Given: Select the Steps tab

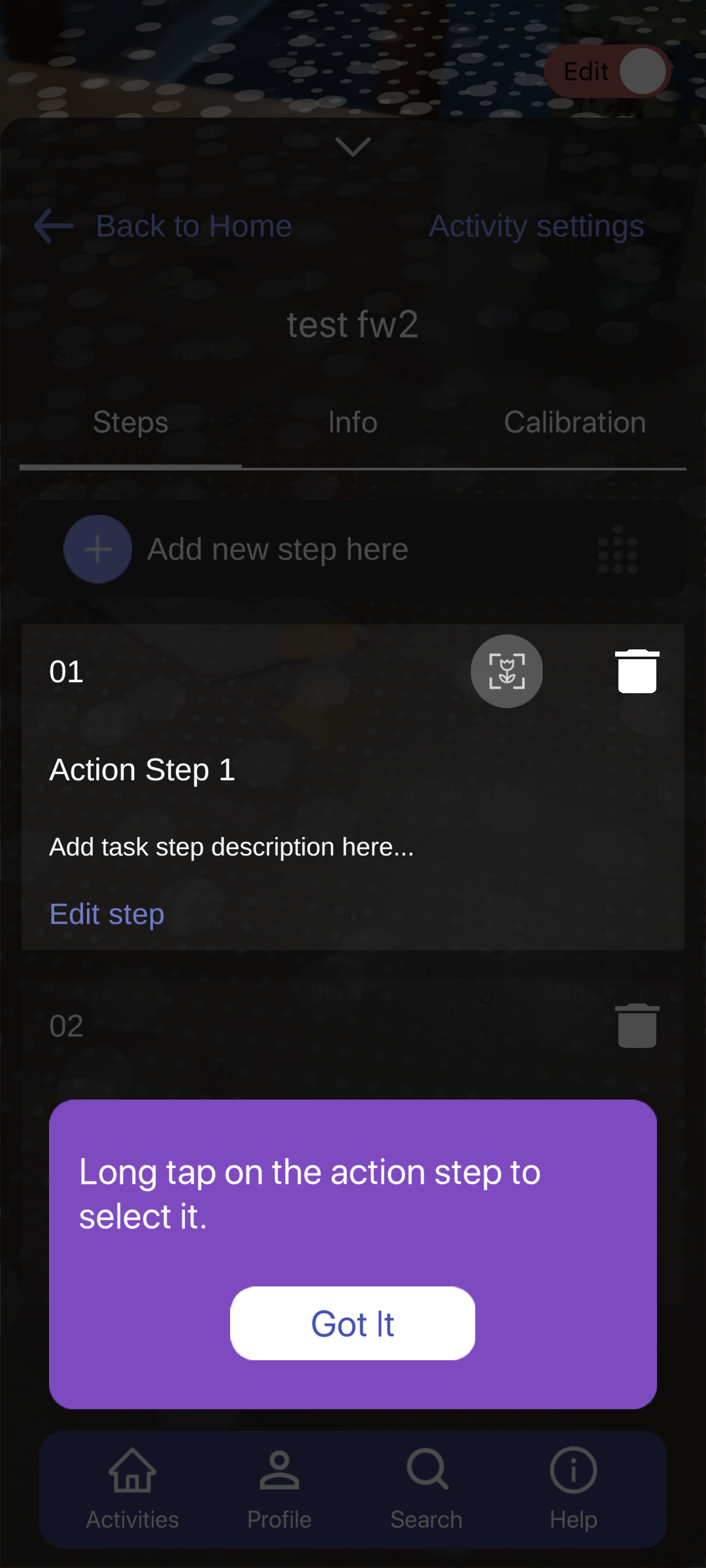Looking at the screenshot, I should tap(131, 422).
